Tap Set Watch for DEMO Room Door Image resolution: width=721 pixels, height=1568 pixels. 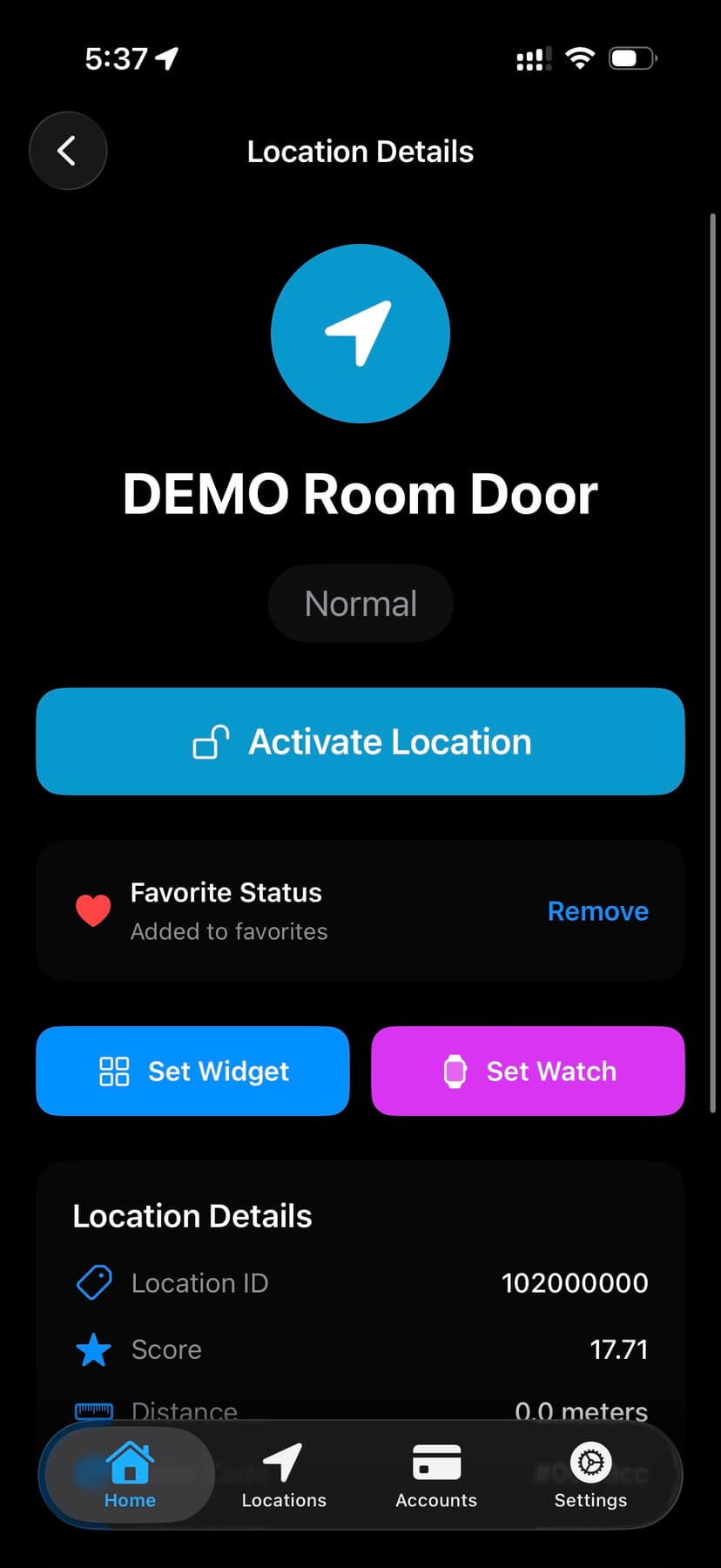[528, 1071]
